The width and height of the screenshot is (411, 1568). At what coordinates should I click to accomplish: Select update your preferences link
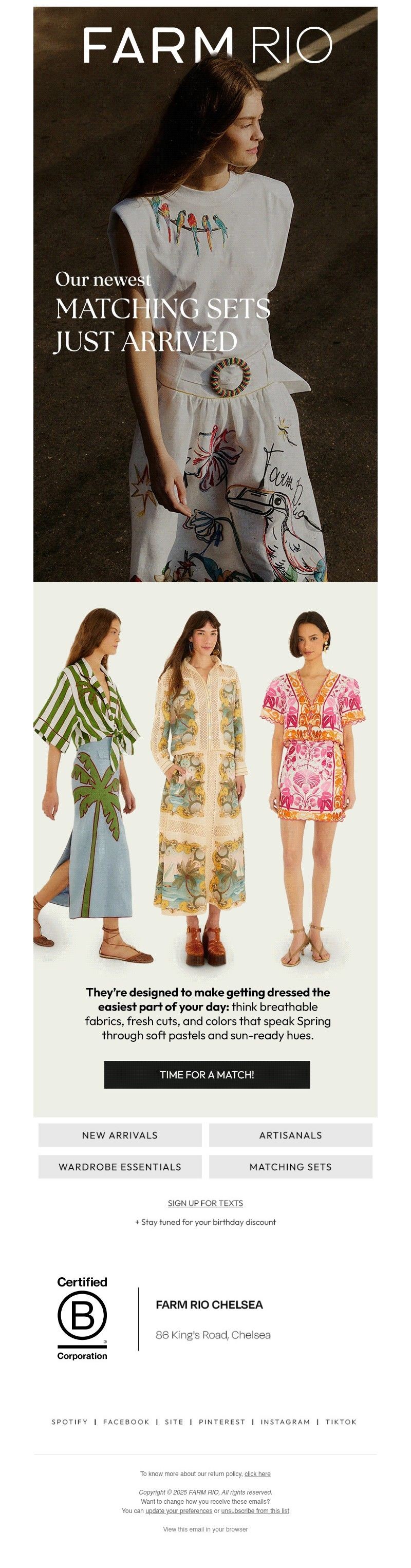[x=178, y=1511]
